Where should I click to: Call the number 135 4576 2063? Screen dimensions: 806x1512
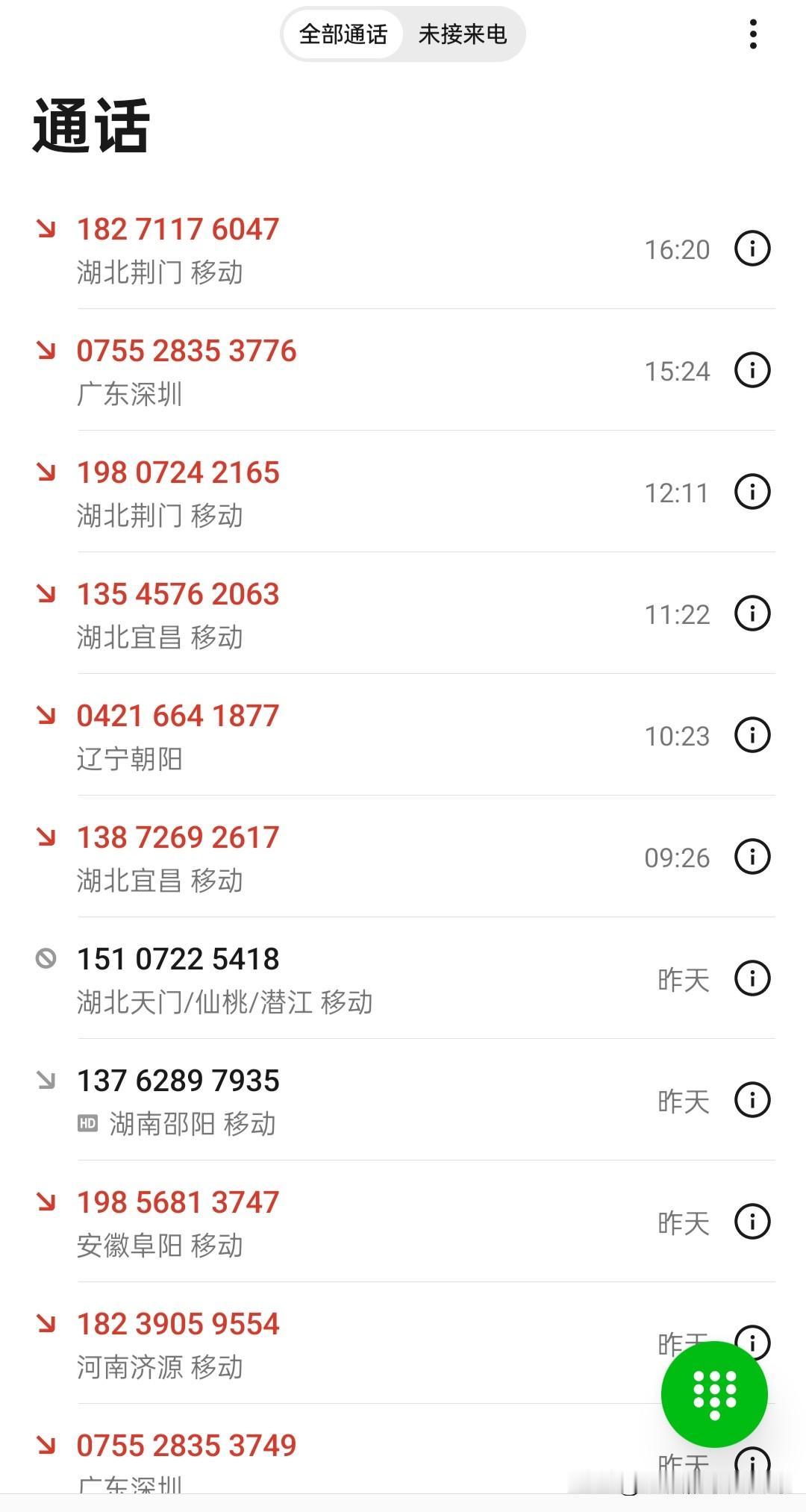point(178,594)
